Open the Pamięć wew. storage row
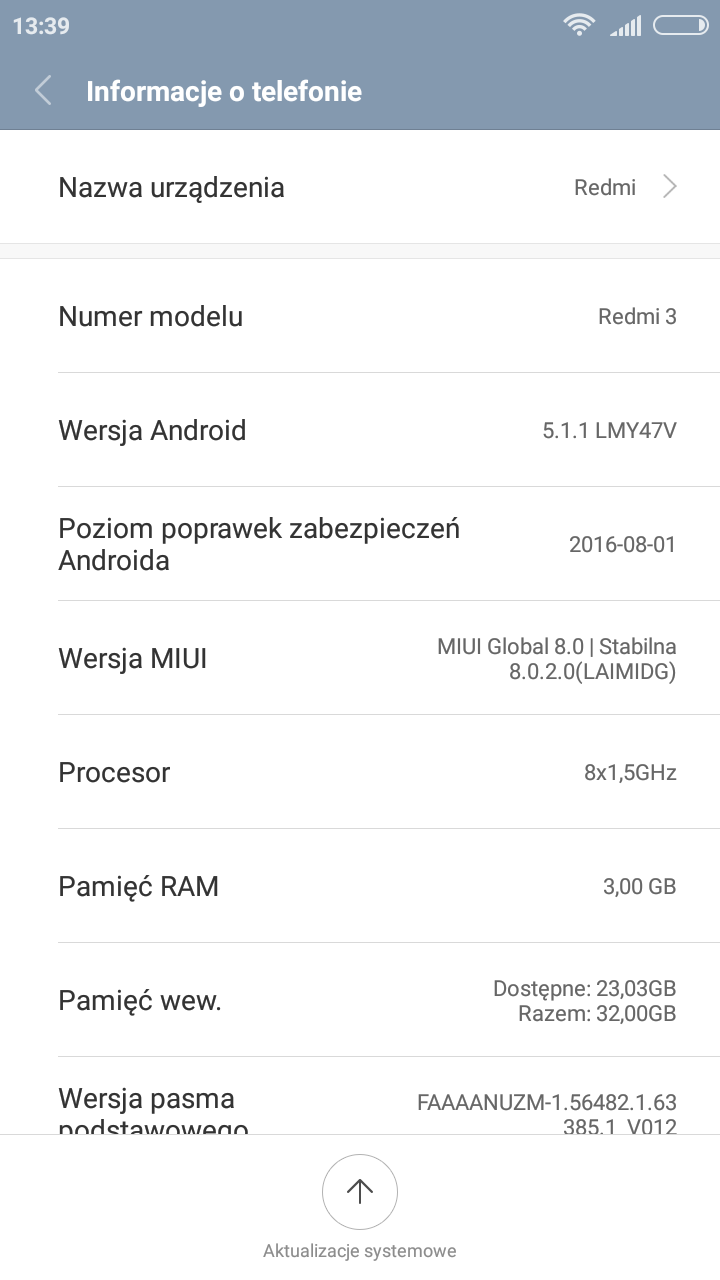 [360, 1000]
